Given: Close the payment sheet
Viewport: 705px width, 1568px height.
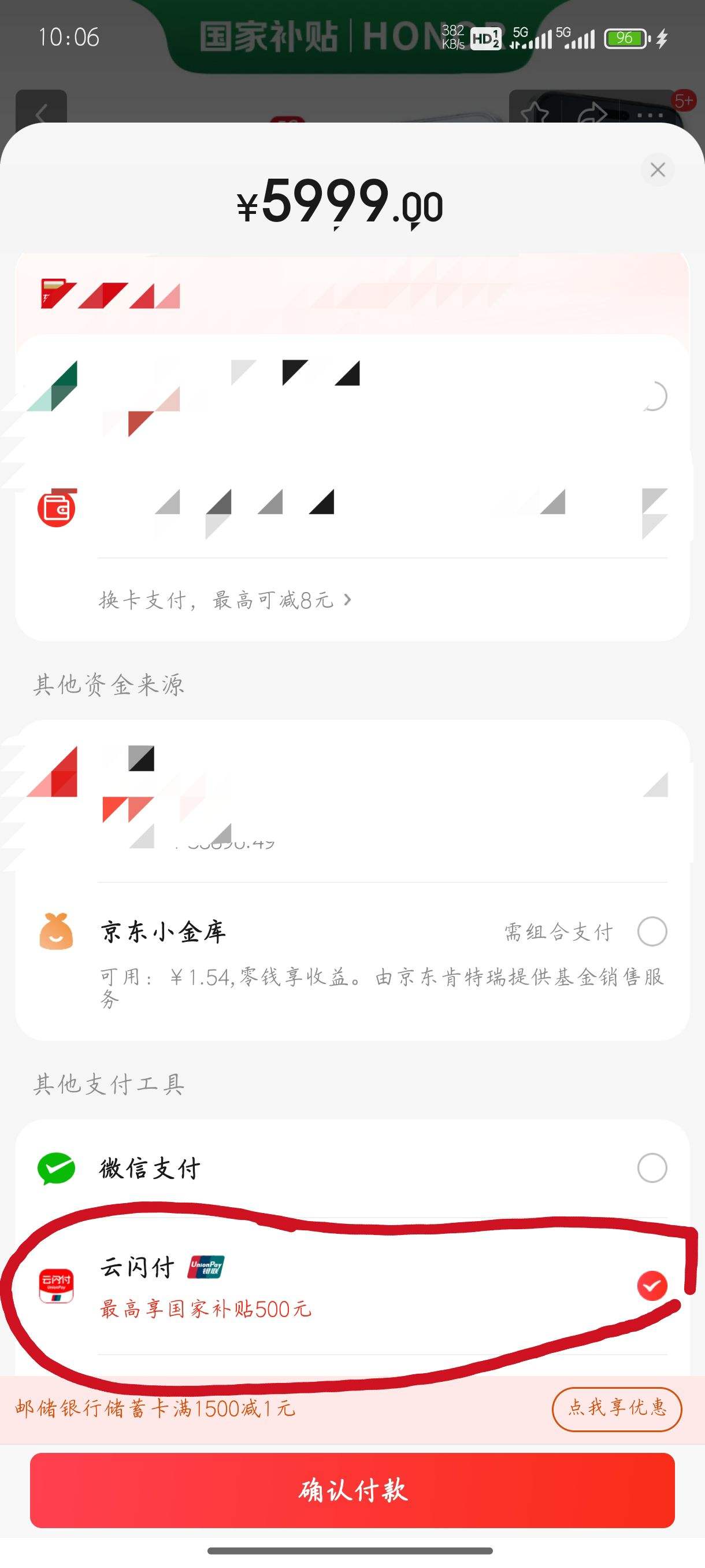Looking at the screenshot, I should (657, 170).
